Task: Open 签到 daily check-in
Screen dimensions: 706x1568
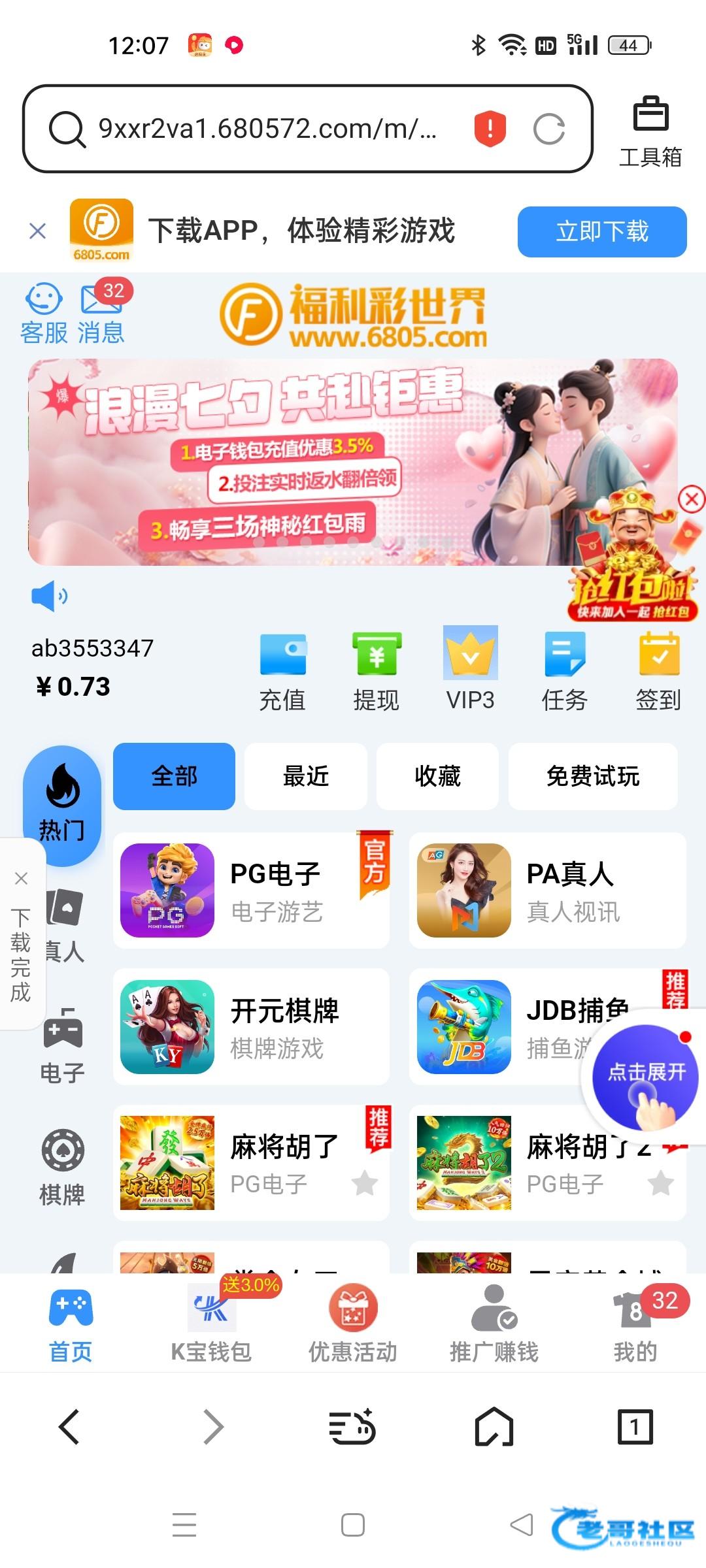Action: point(659,672)
